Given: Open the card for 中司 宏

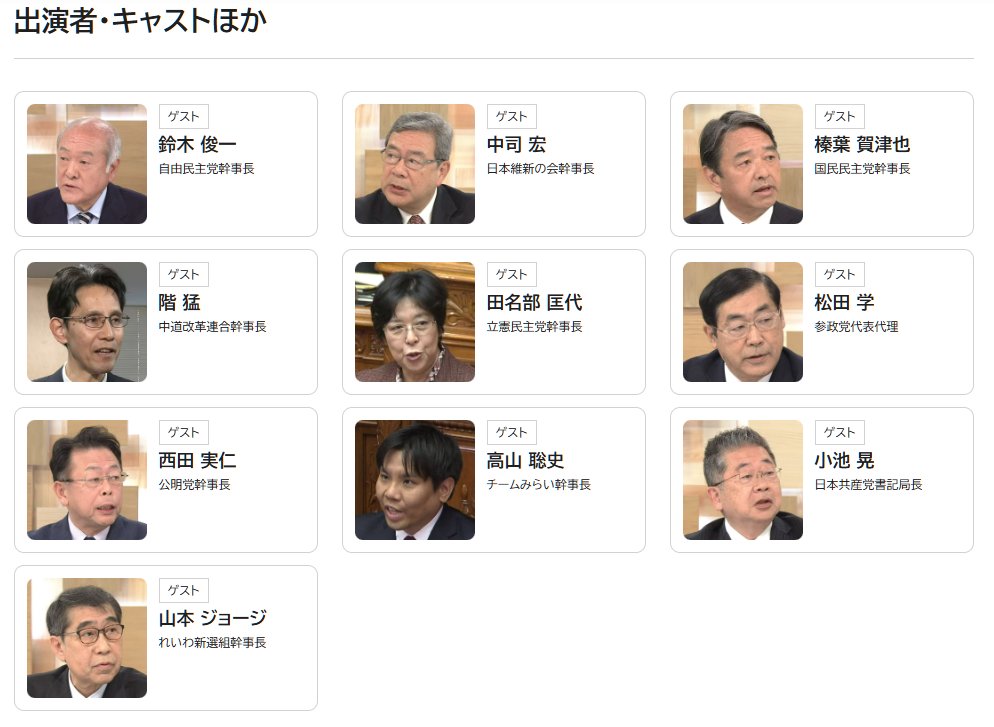Looking at the screenshot, I should [494, 164].
